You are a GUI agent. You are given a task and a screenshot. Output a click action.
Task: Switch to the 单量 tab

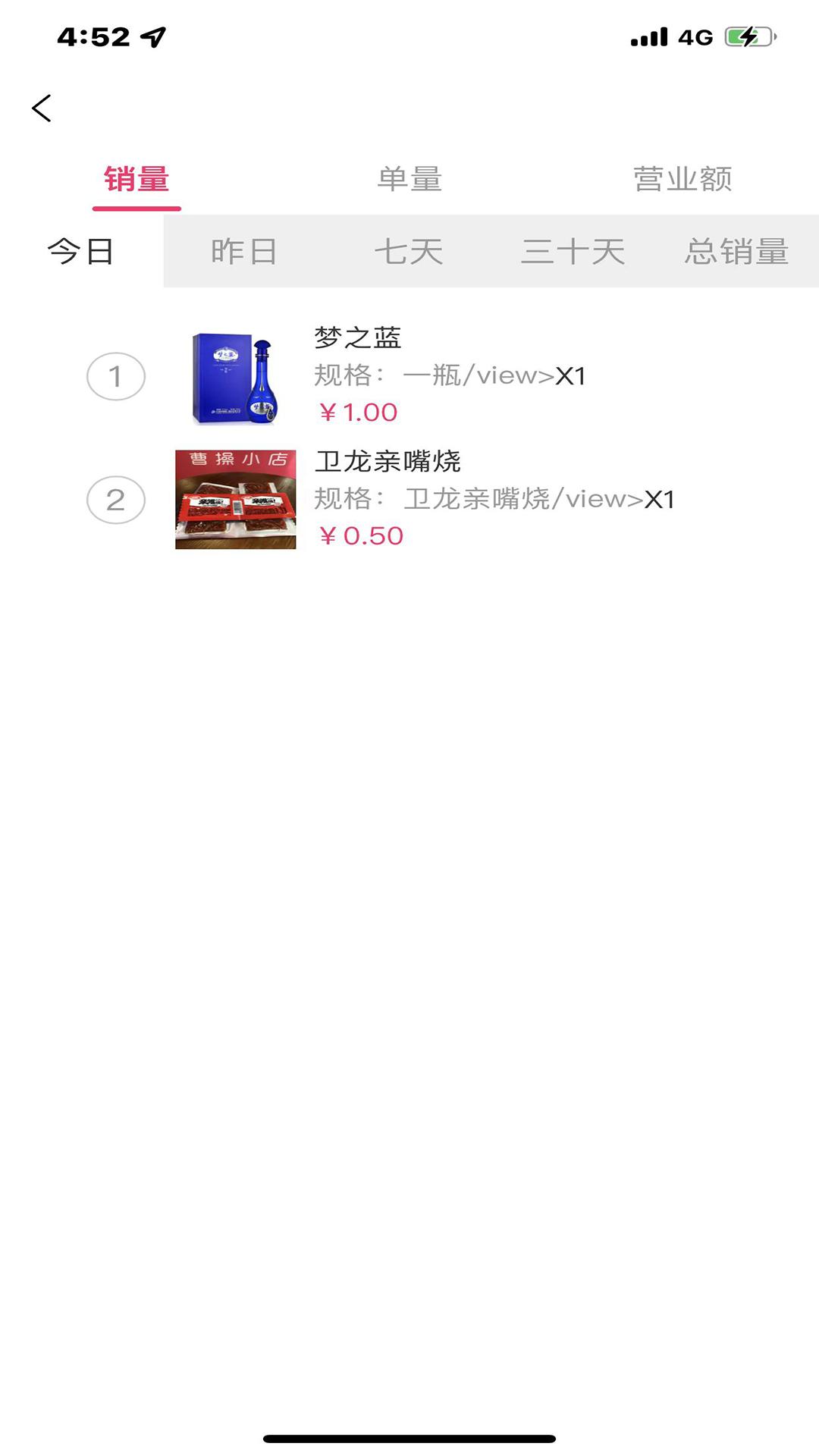point(409,180)
